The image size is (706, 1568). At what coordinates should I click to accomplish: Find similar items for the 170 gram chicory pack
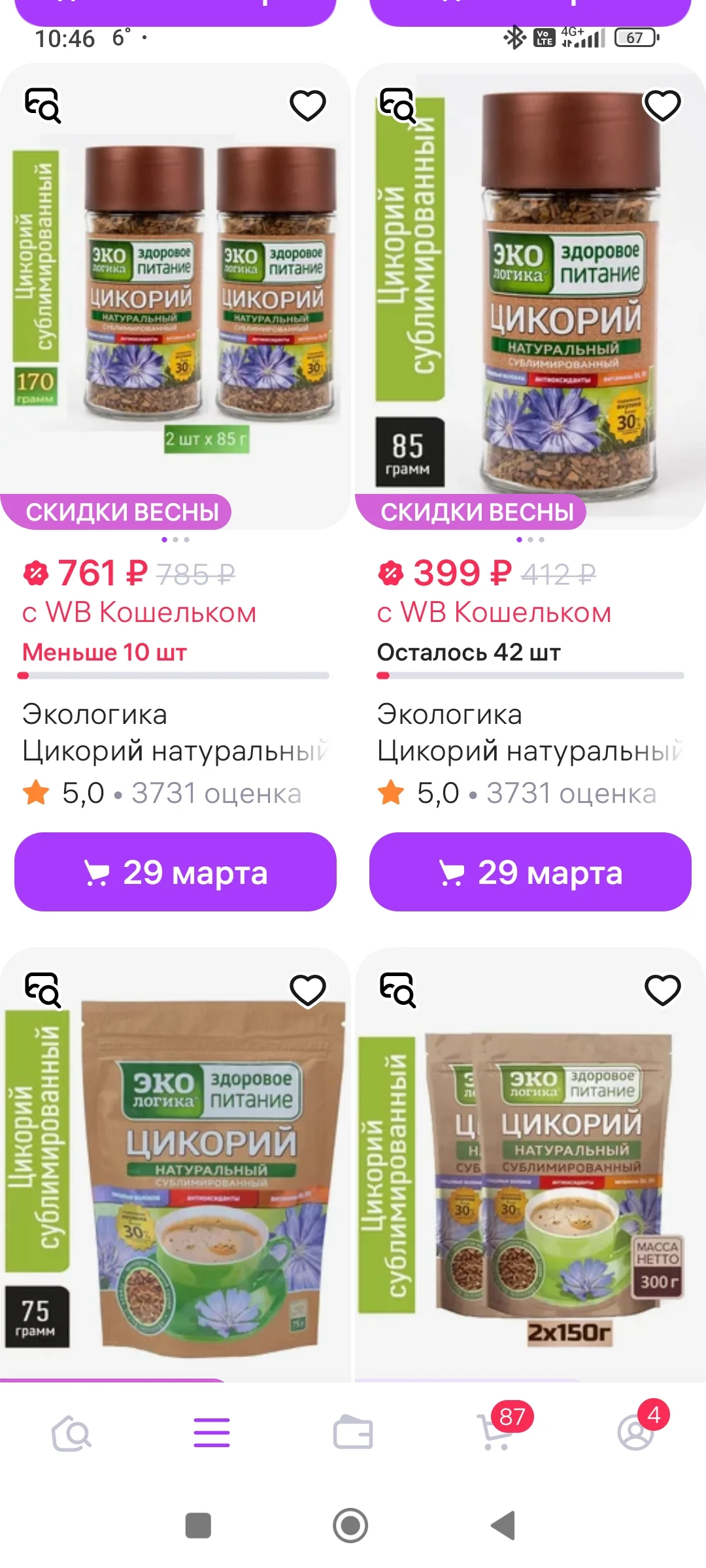point(42,105)
